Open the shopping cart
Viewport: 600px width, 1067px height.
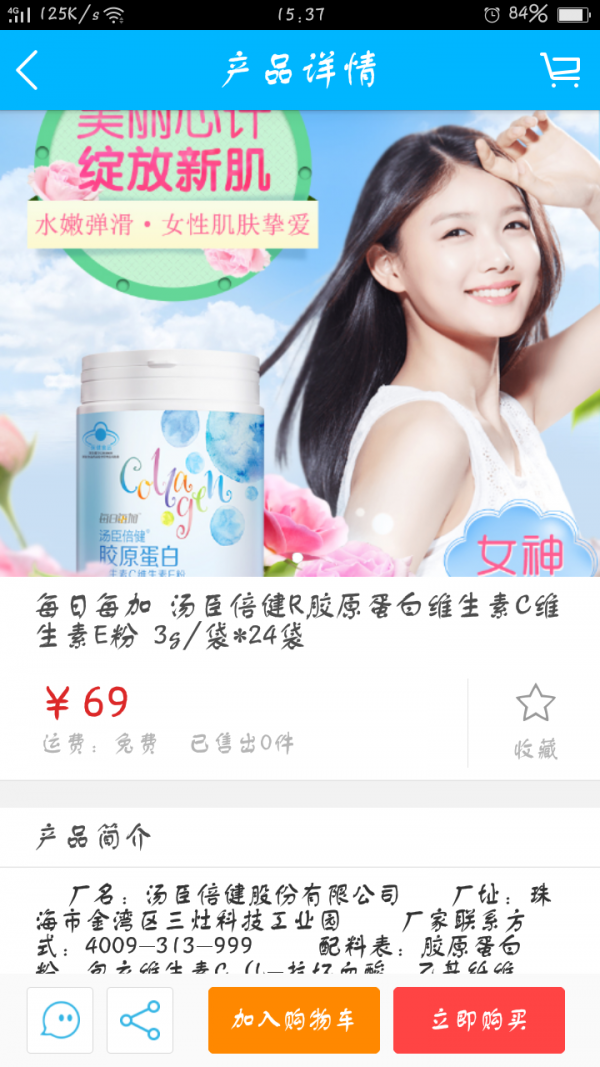tap(560, 70)
